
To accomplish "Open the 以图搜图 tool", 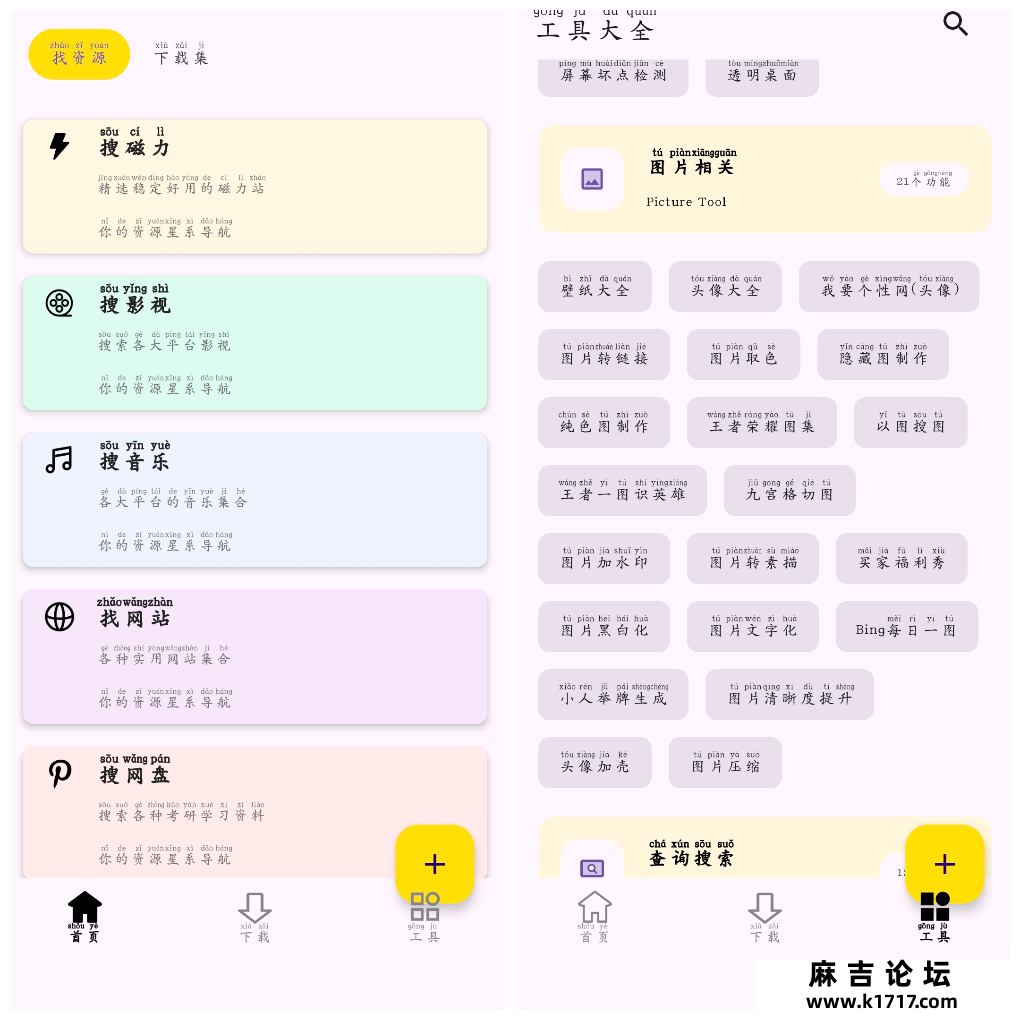I will point(910,423).
